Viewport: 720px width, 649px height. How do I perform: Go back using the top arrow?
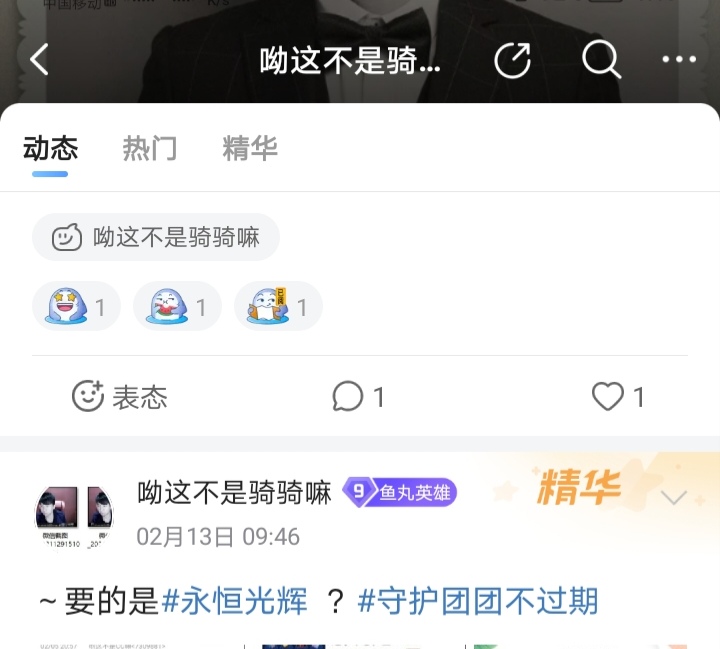40,61
